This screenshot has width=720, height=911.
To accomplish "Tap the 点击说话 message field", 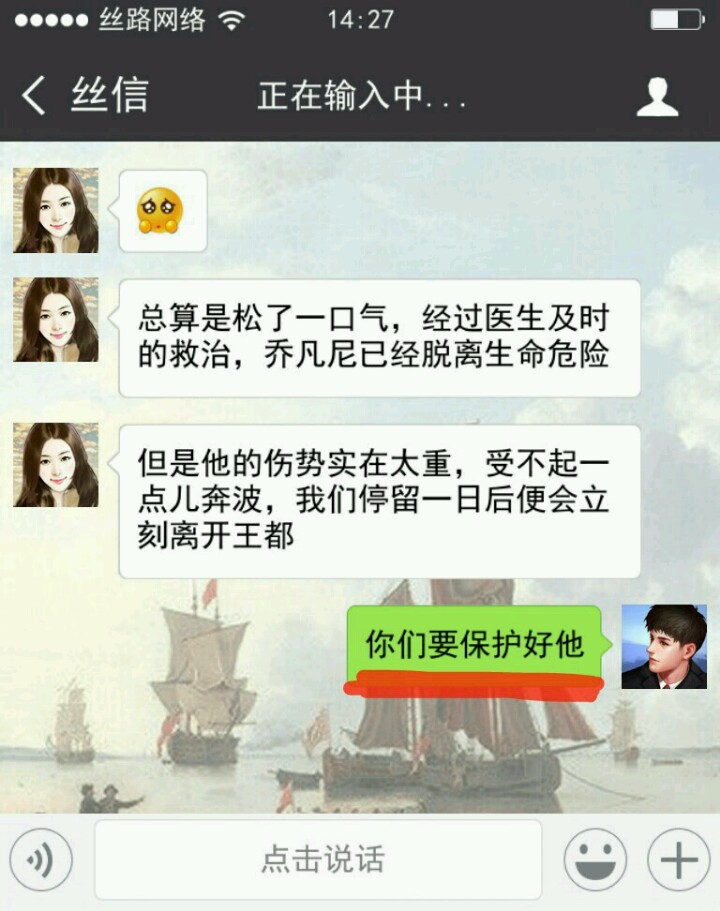I will click(x=320, y=859).
